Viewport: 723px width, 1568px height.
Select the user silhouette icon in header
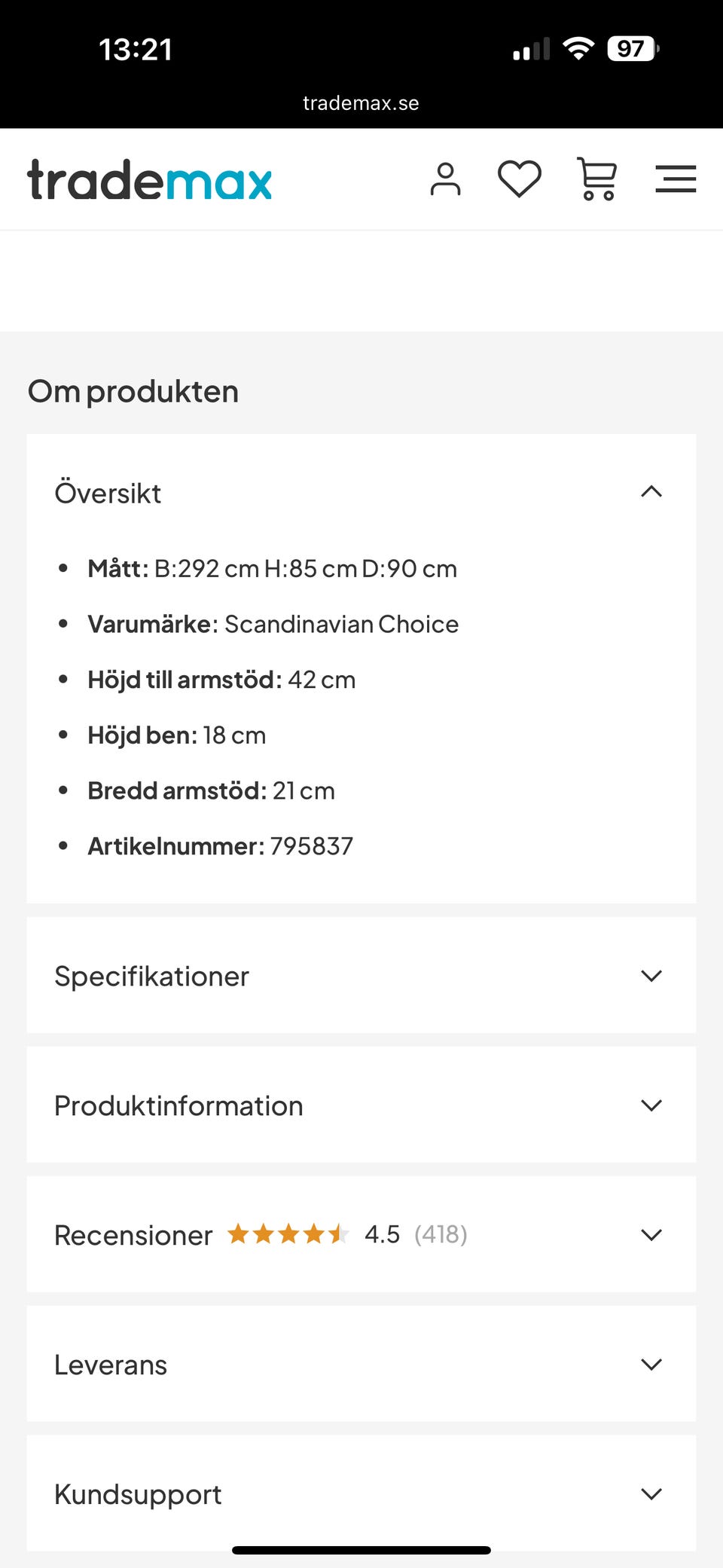click(446, 179)
